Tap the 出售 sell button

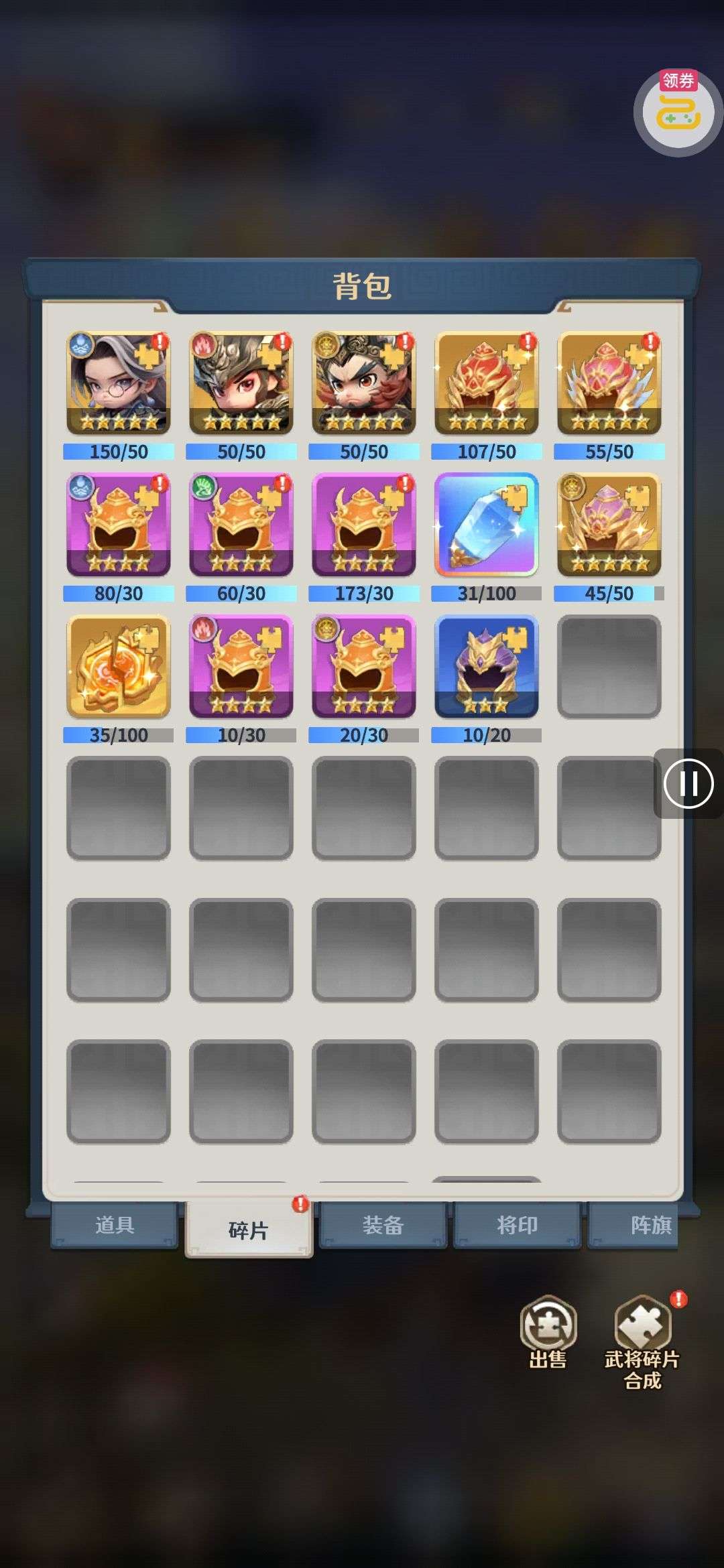[548, 1331]
